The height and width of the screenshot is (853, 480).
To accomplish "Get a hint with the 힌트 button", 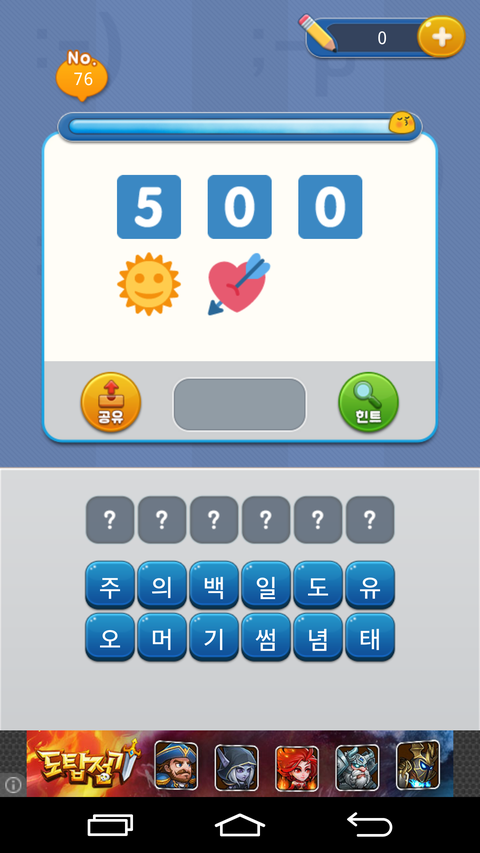I will coord(368,403).
